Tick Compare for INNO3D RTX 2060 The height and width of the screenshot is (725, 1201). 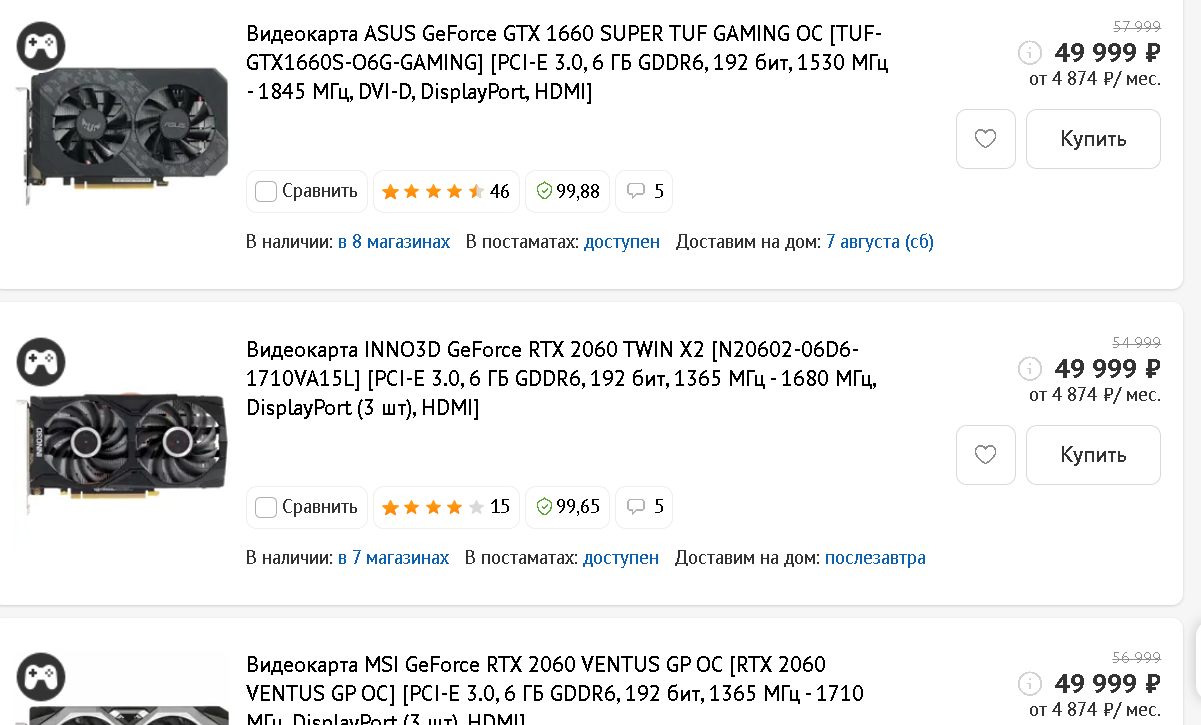coord(266,507)
